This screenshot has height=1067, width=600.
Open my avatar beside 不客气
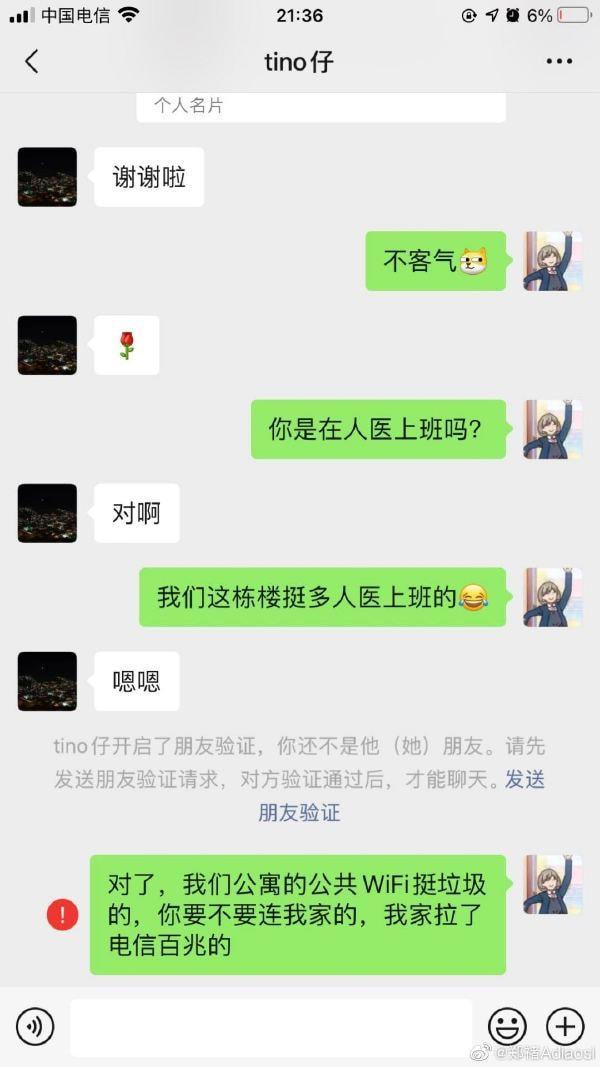tap(552, 261)
